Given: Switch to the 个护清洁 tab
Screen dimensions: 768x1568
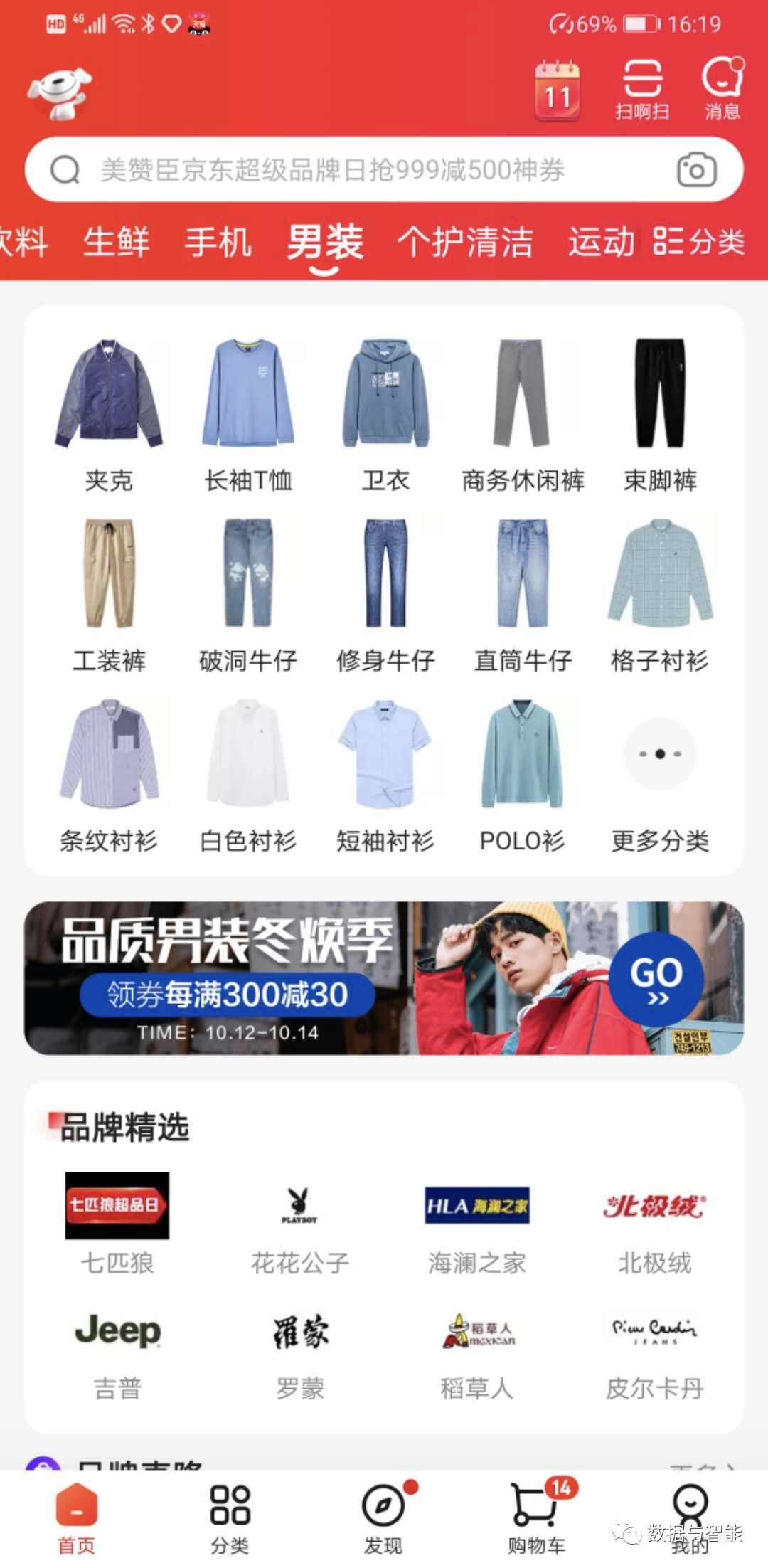Looking at the screenshot, I should pyautogui.click(x=465, y=242).
